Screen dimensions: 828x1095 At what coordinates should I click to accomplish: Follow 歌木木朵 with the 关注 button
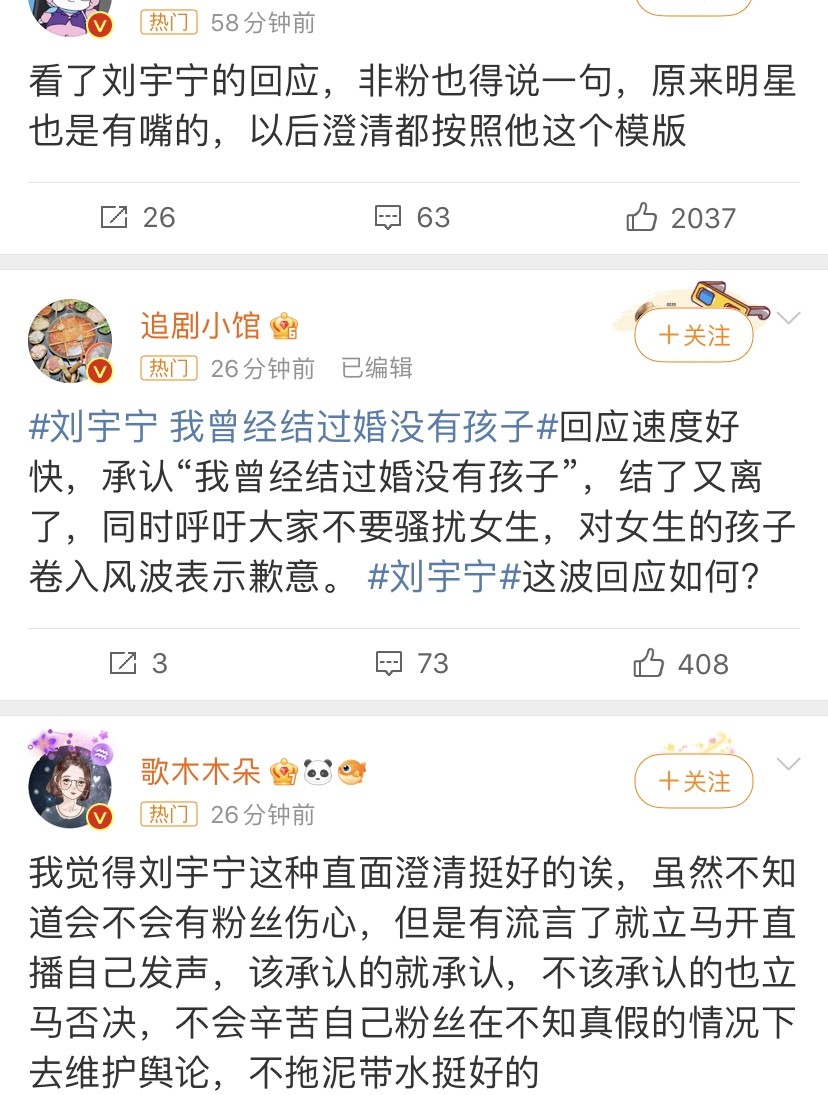pos(694,781)
